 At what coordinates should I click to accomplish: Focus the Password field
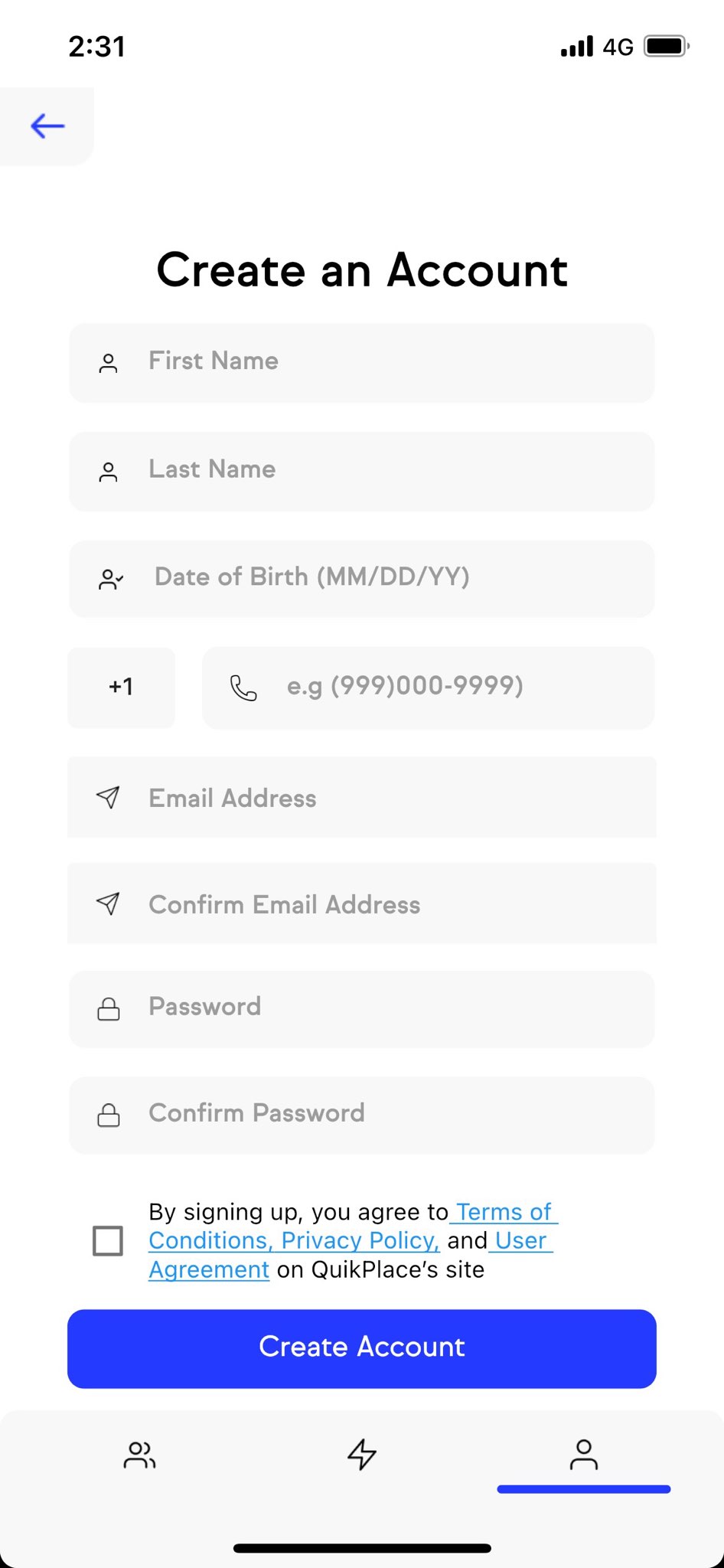(361, 1008)
